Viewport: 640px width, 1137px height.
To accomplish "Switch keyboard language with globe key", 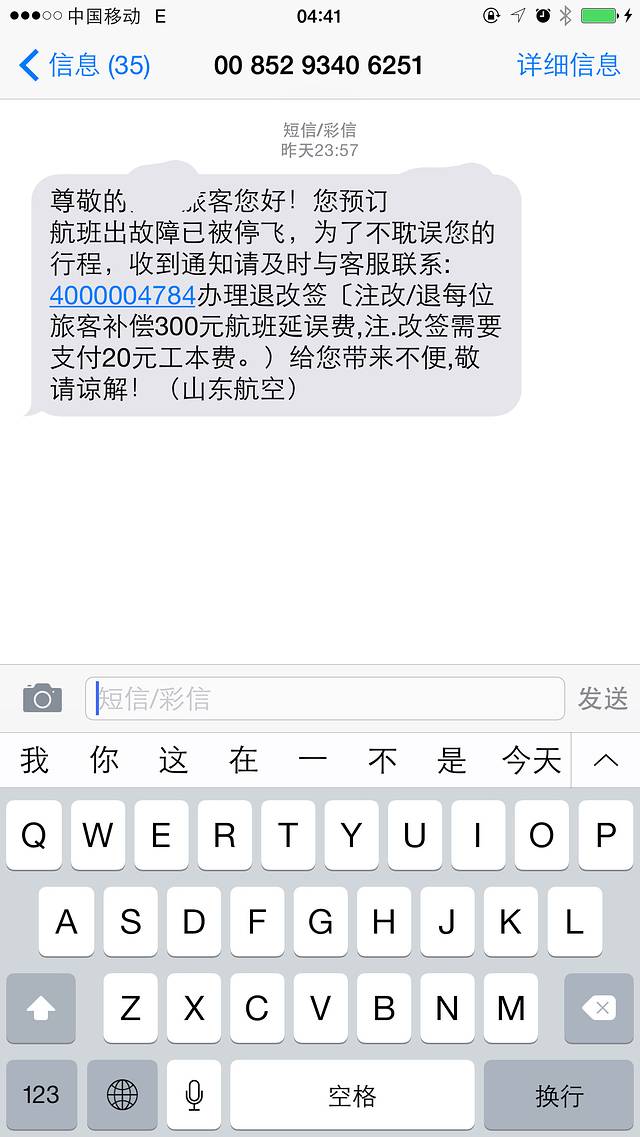I will click(x=122, y=1095).
